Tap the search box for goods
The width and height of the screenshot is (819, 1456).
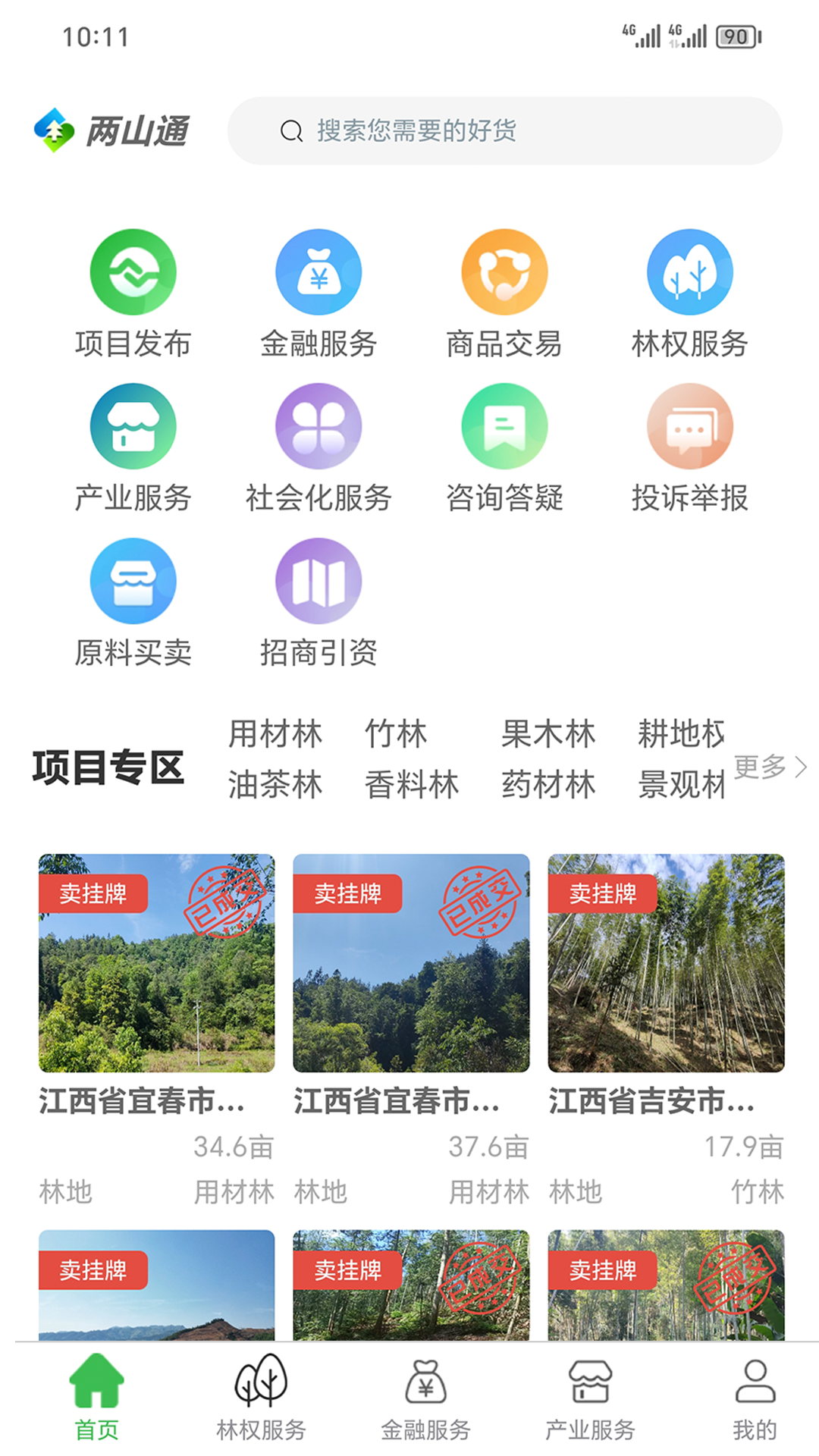[x=504, y=130]
